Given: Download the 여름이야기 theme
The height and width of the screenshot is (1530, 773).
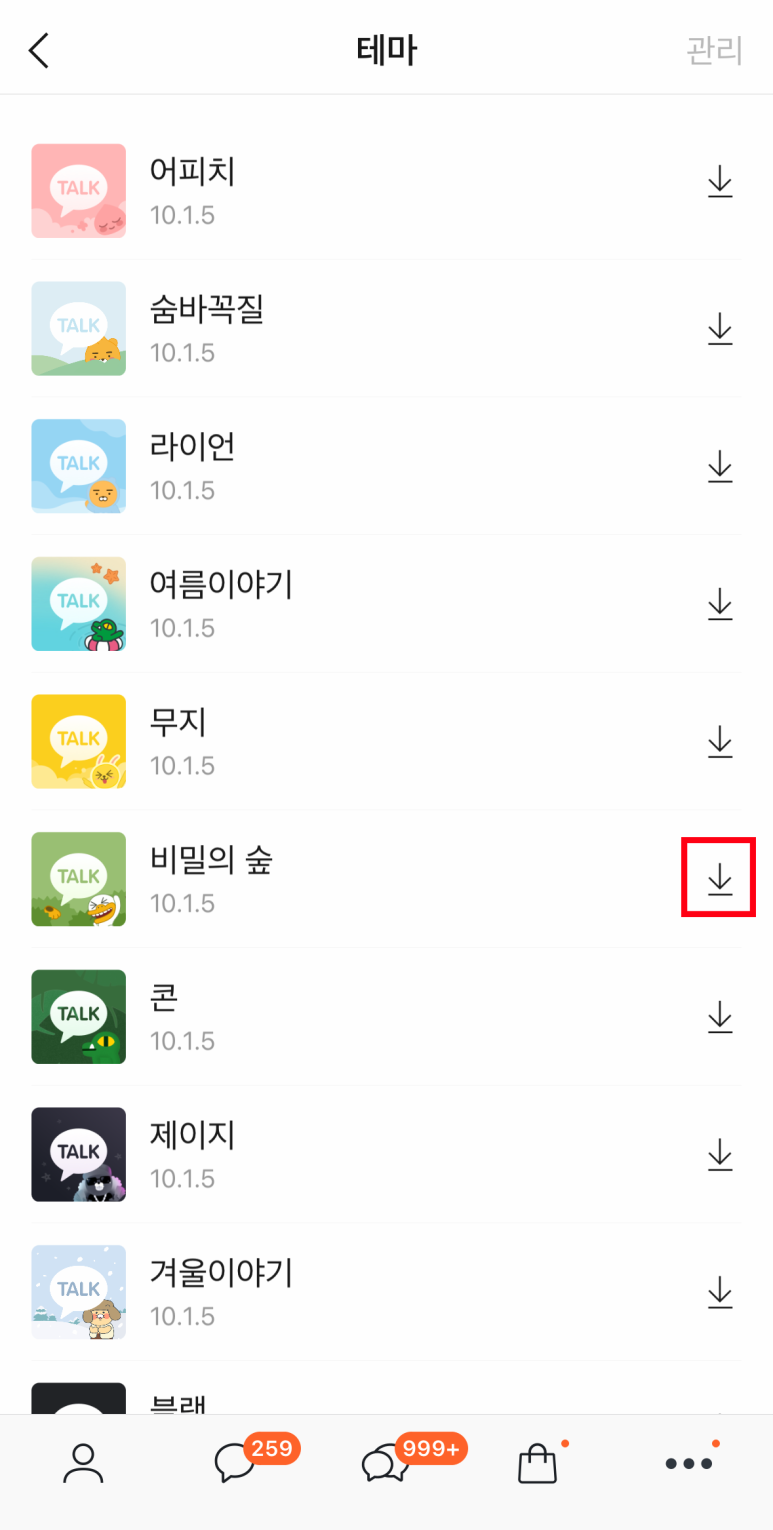Looking at the screenshot, I should point(720,604).
